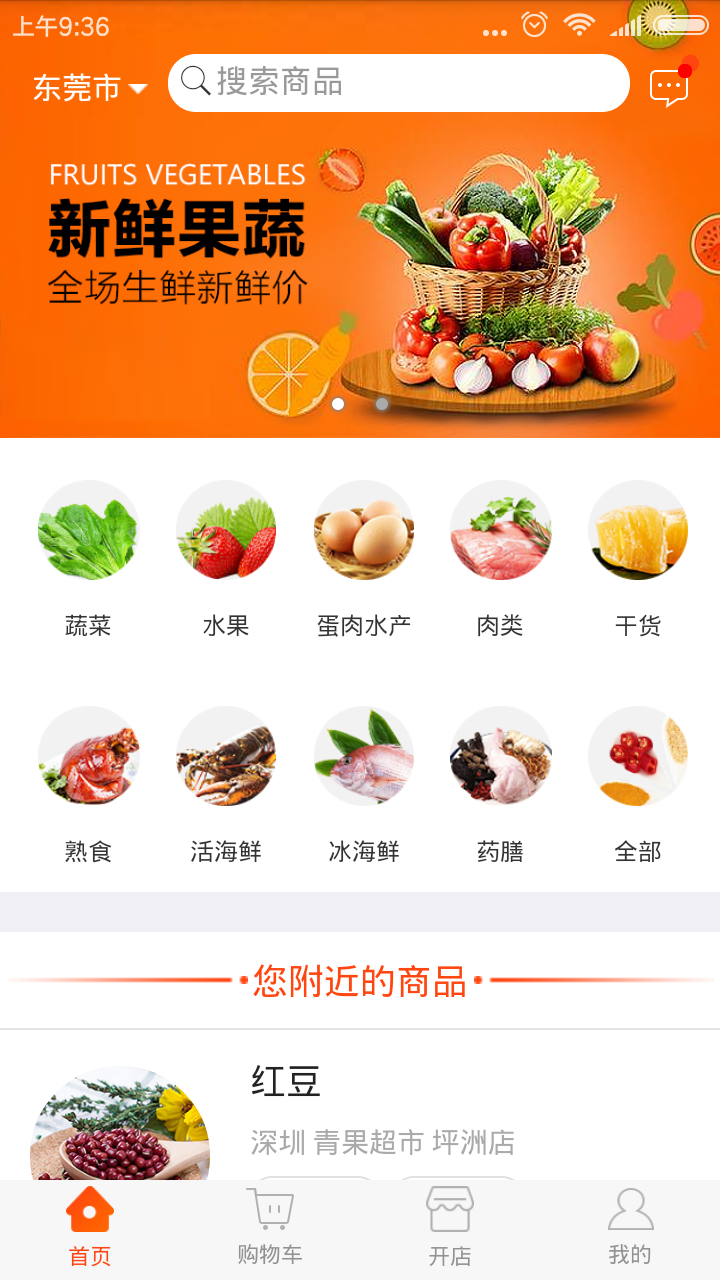Open the messages icon

tap(669, 87)
